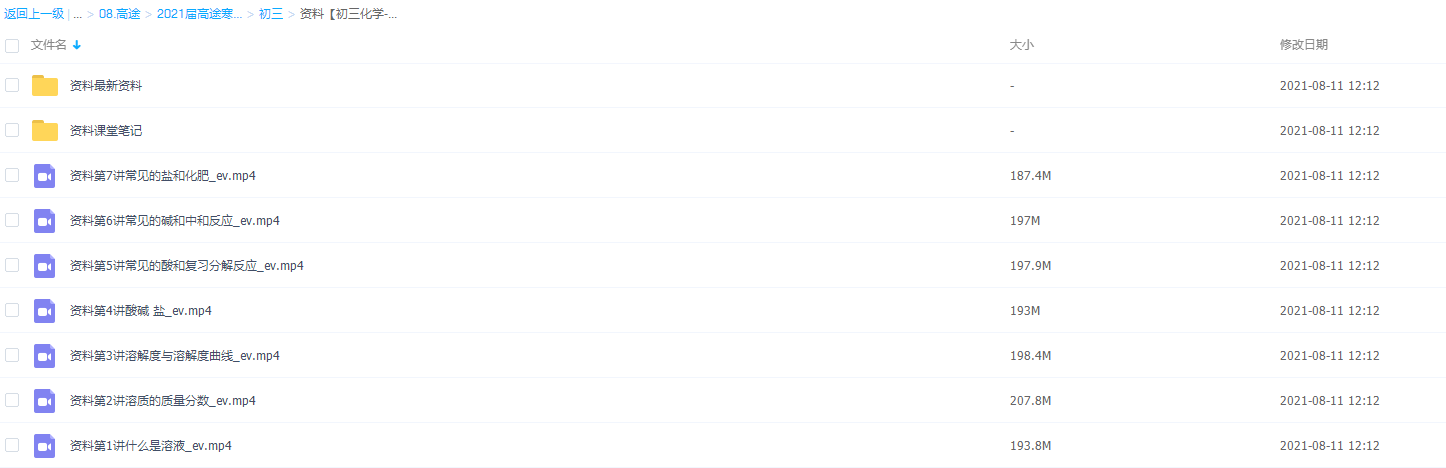This screenshot has width=1446, height=468.
Task: Tick checkbox for 资料课堂笔记 folder
Action: (x=12, y=130)
